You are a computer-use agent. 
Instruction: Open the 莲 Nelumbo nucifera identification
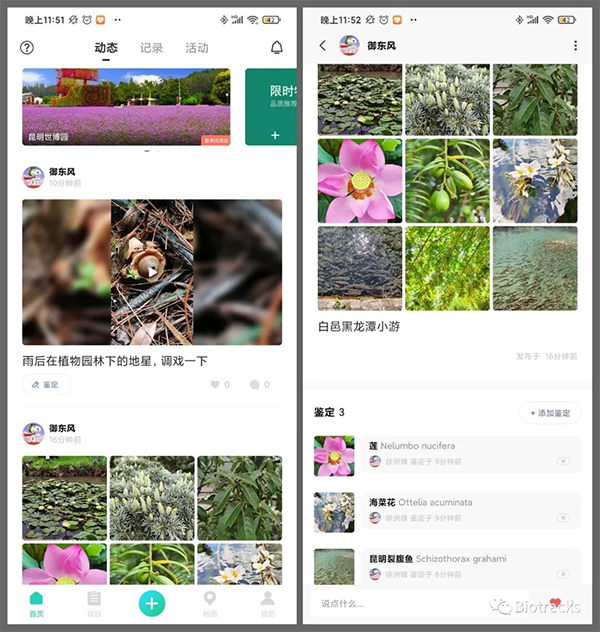pos(470,453)
